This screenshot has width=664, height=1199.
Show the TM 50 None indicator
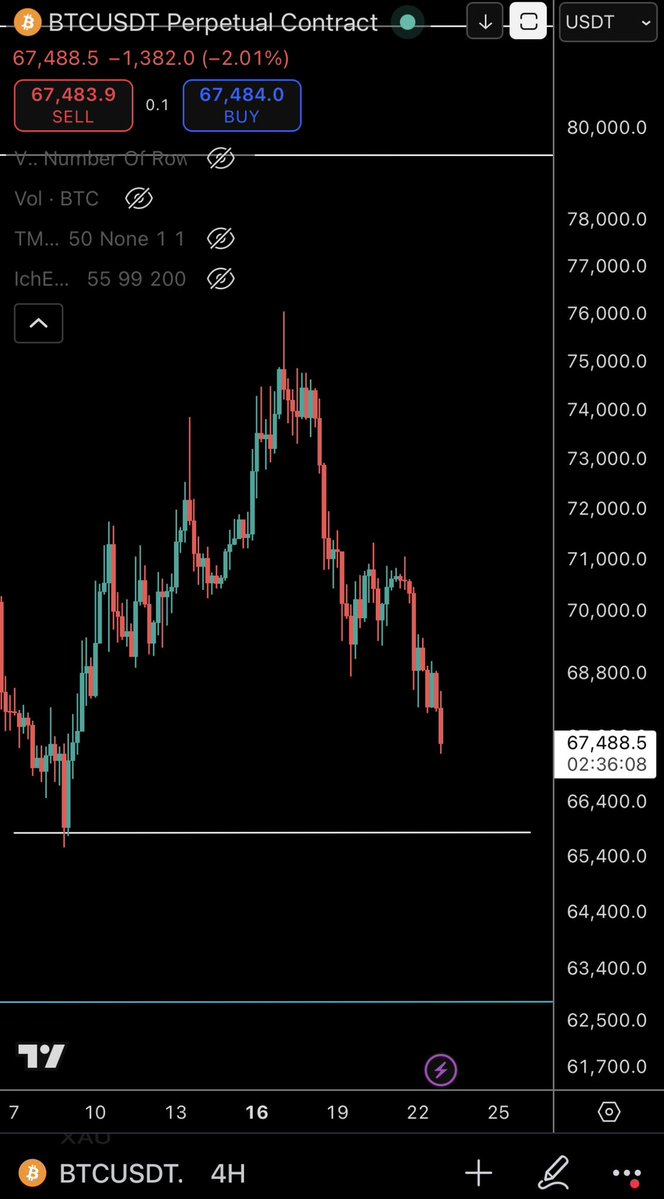220,239
